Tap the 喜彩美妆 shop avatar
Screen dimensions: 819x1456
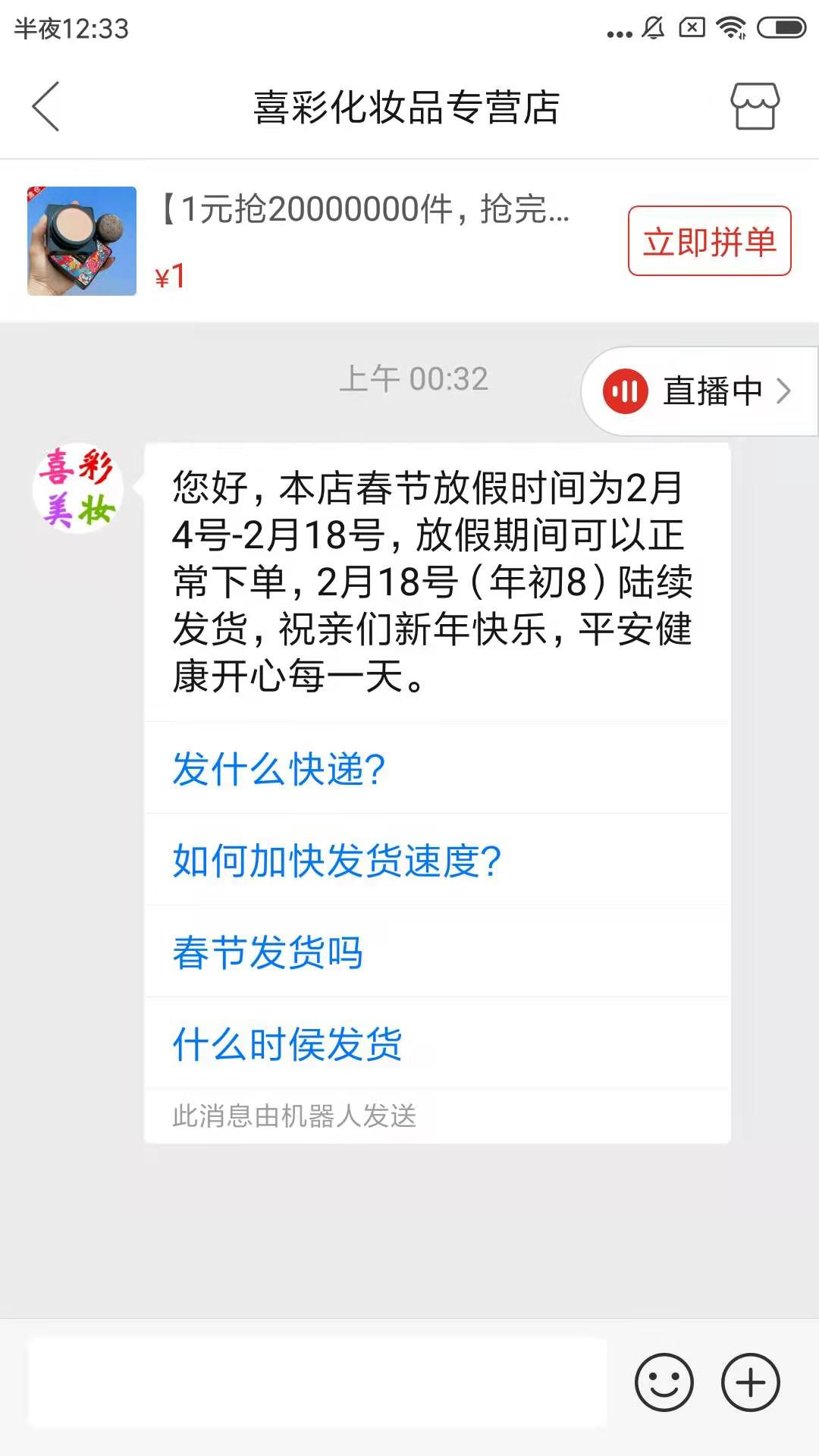[x=79, y=488]
